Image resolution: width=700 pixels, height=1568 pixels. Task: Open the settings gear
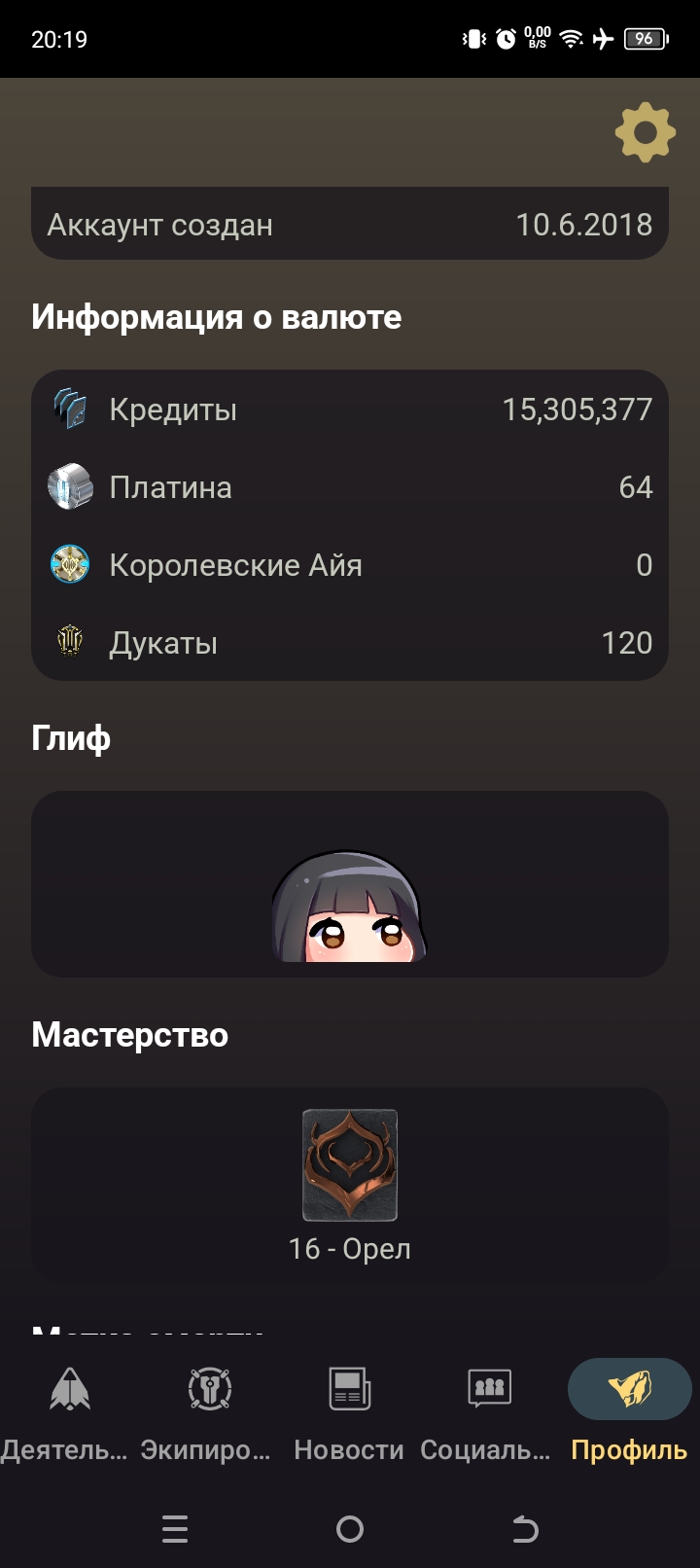click(645, 133)
